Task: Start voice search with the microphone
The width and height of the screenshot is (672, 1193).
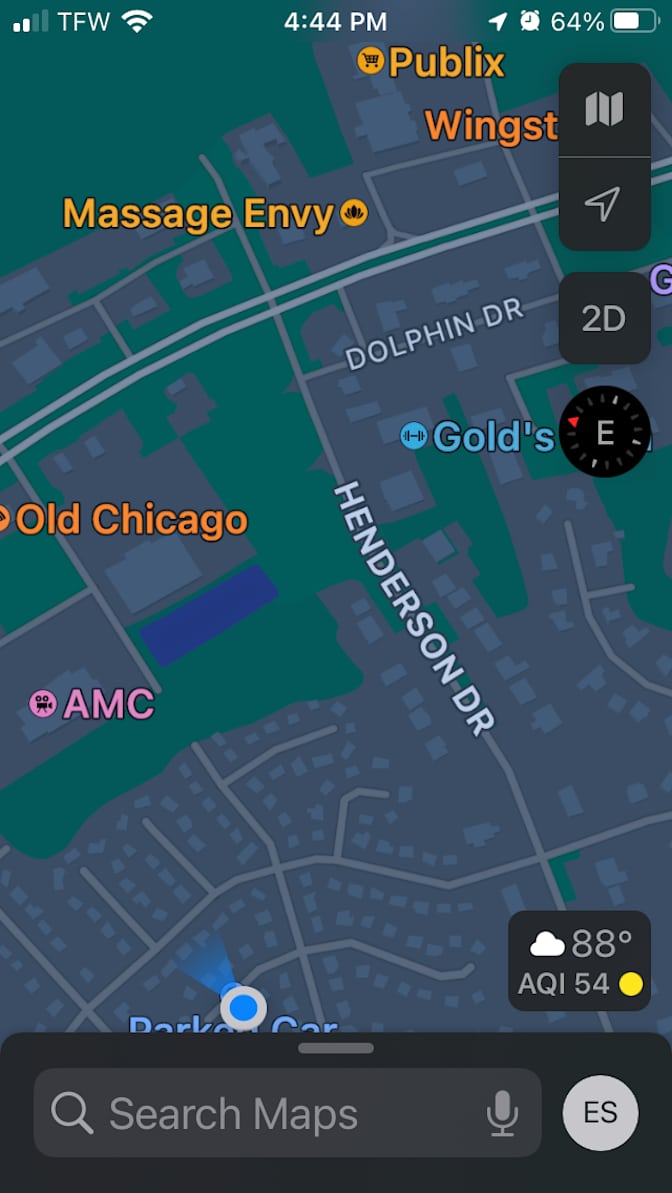Action: coord(502,1113)
